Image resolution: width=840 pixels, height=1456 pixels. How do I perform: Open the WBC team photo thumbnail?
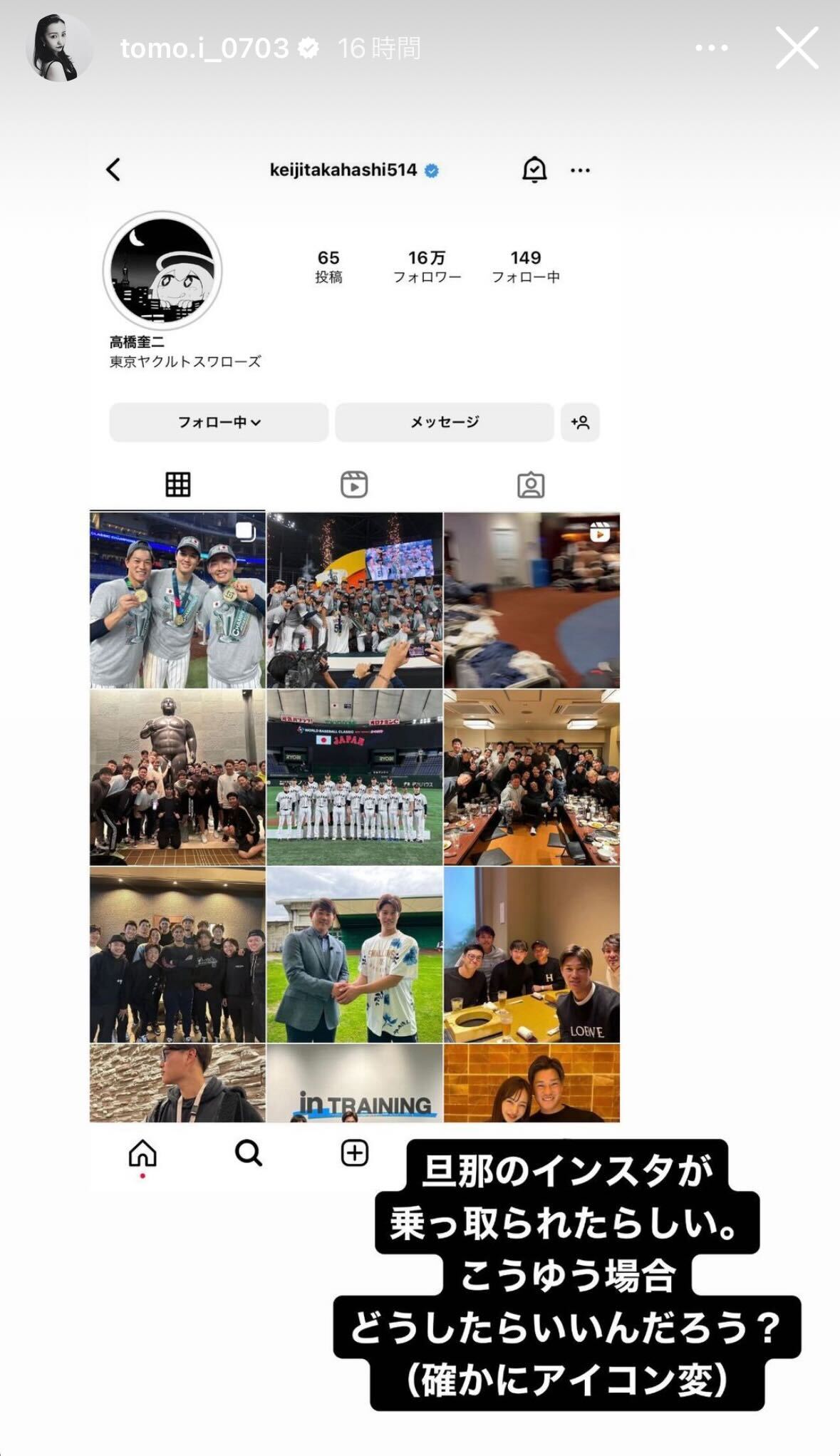point(354,775)
